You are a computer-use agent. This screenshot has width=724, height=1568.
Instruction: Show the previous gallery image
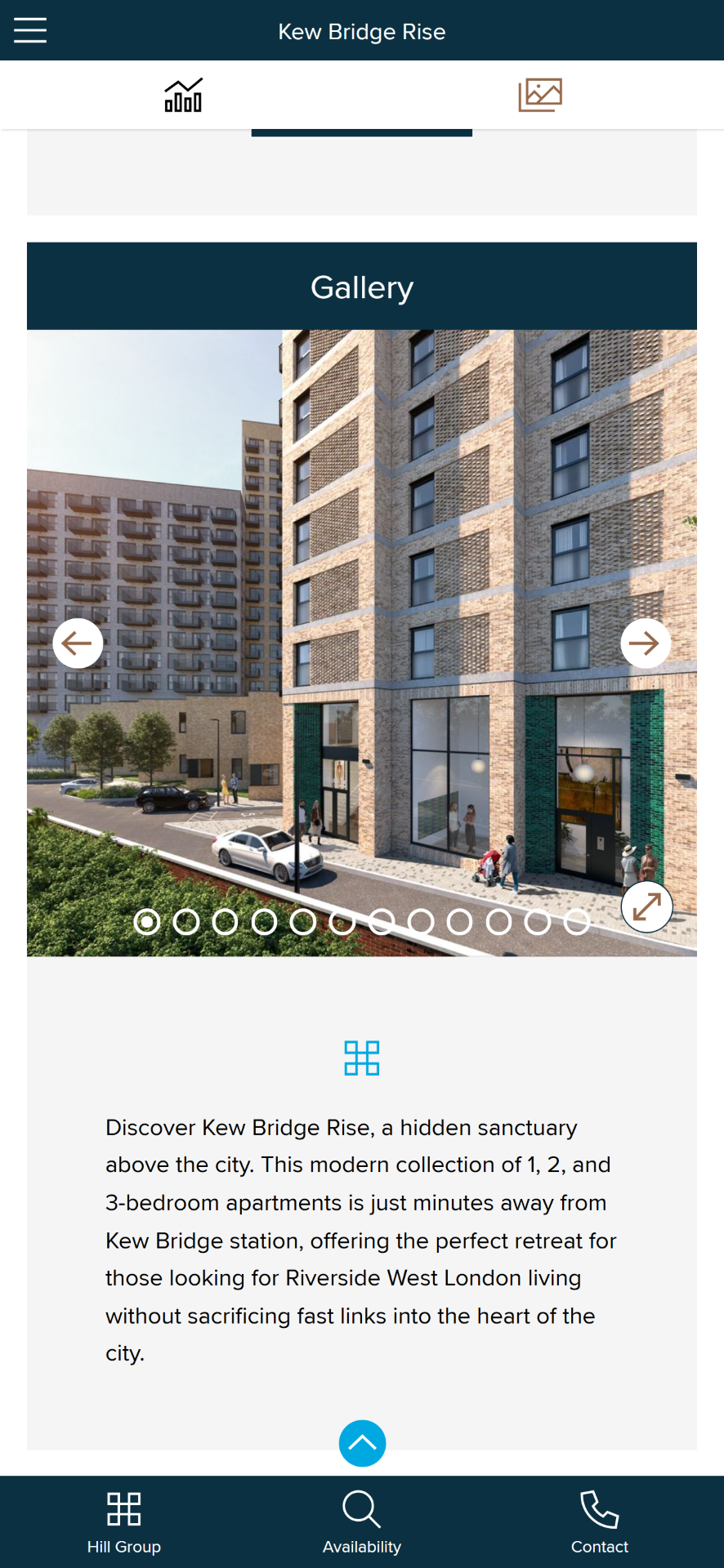(78, 644)
